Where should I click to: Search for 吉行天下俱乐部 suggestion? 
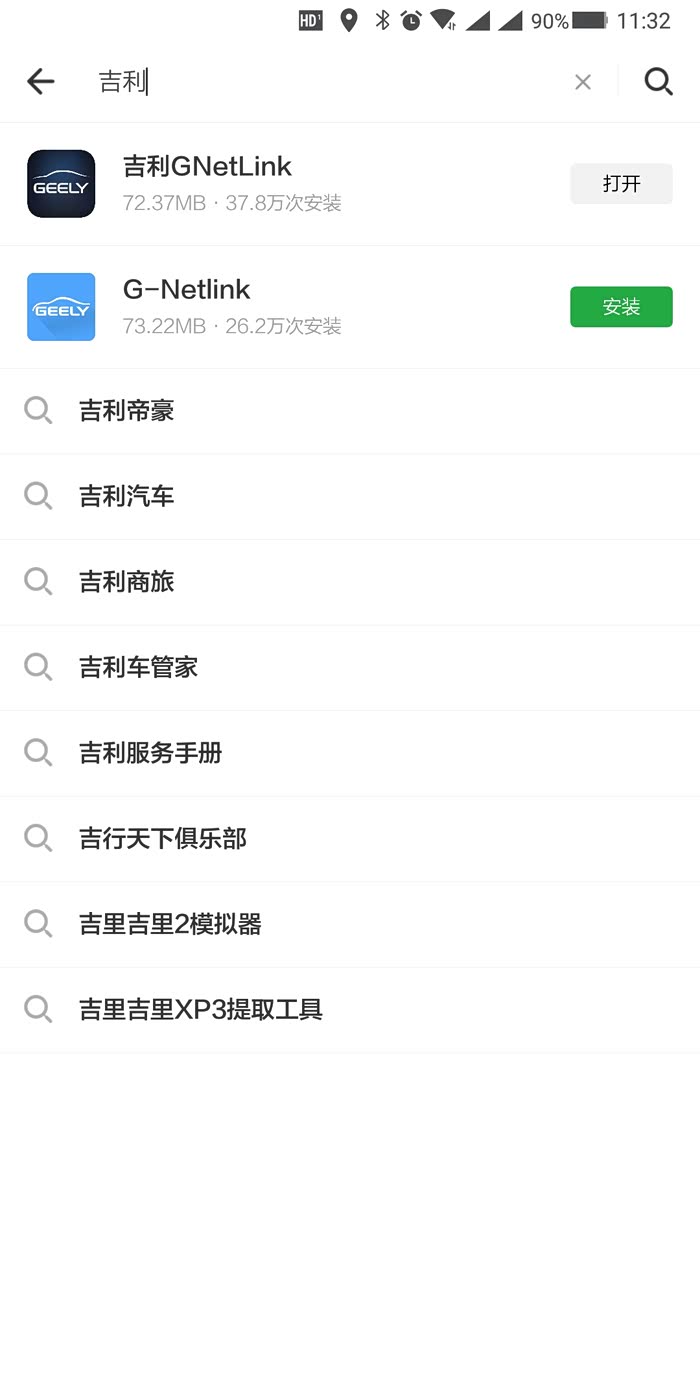[350, 839]
